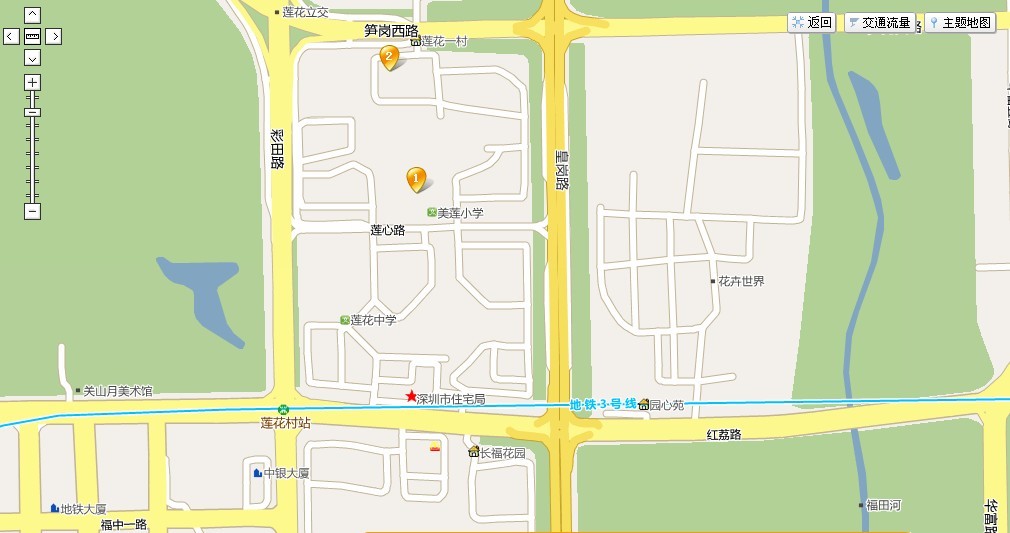The width and height of the screenshot is (1010, 533).
Task: Select the orange map marker numbered 2
Action: click(389, 57)
